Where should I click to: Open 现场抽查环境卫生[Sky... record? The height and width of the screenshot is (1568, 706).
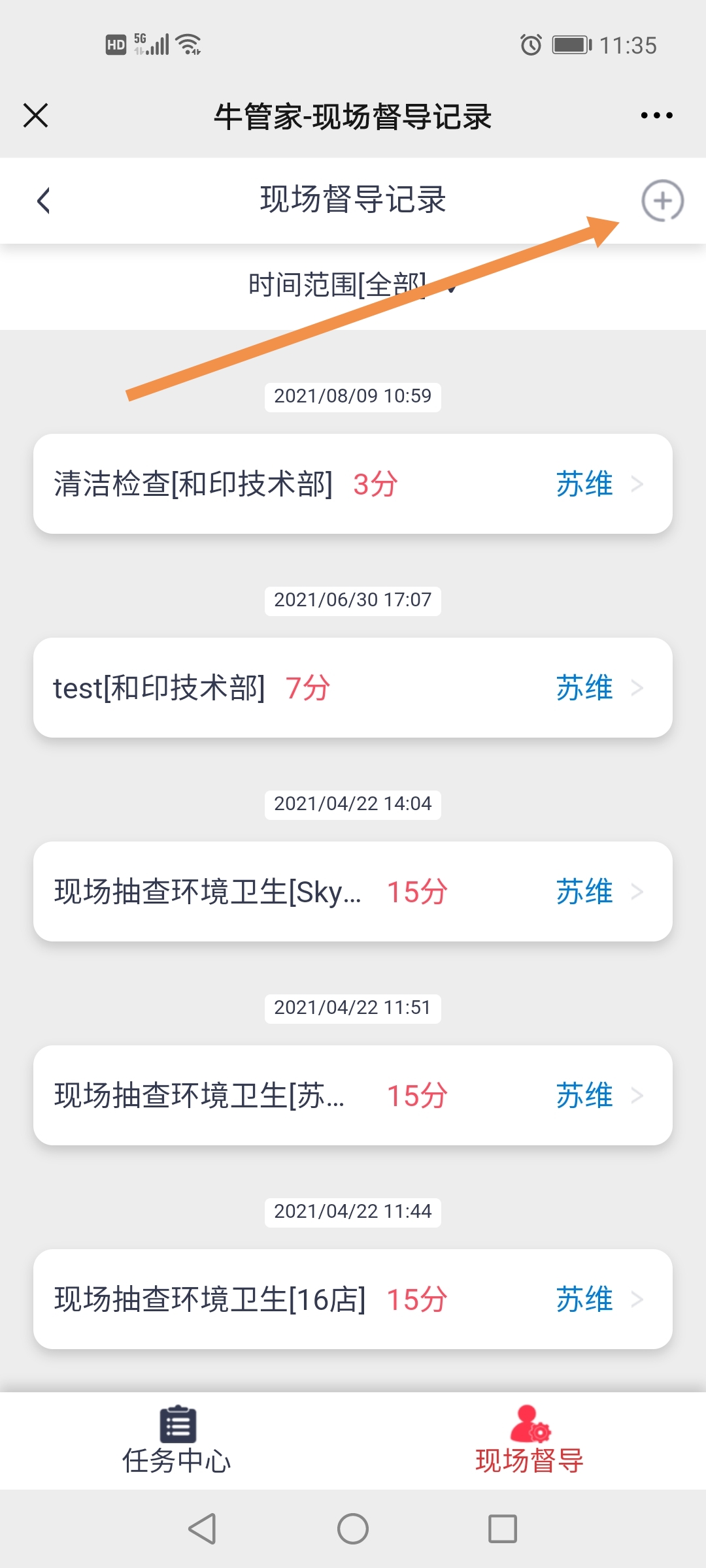[353, 892]
